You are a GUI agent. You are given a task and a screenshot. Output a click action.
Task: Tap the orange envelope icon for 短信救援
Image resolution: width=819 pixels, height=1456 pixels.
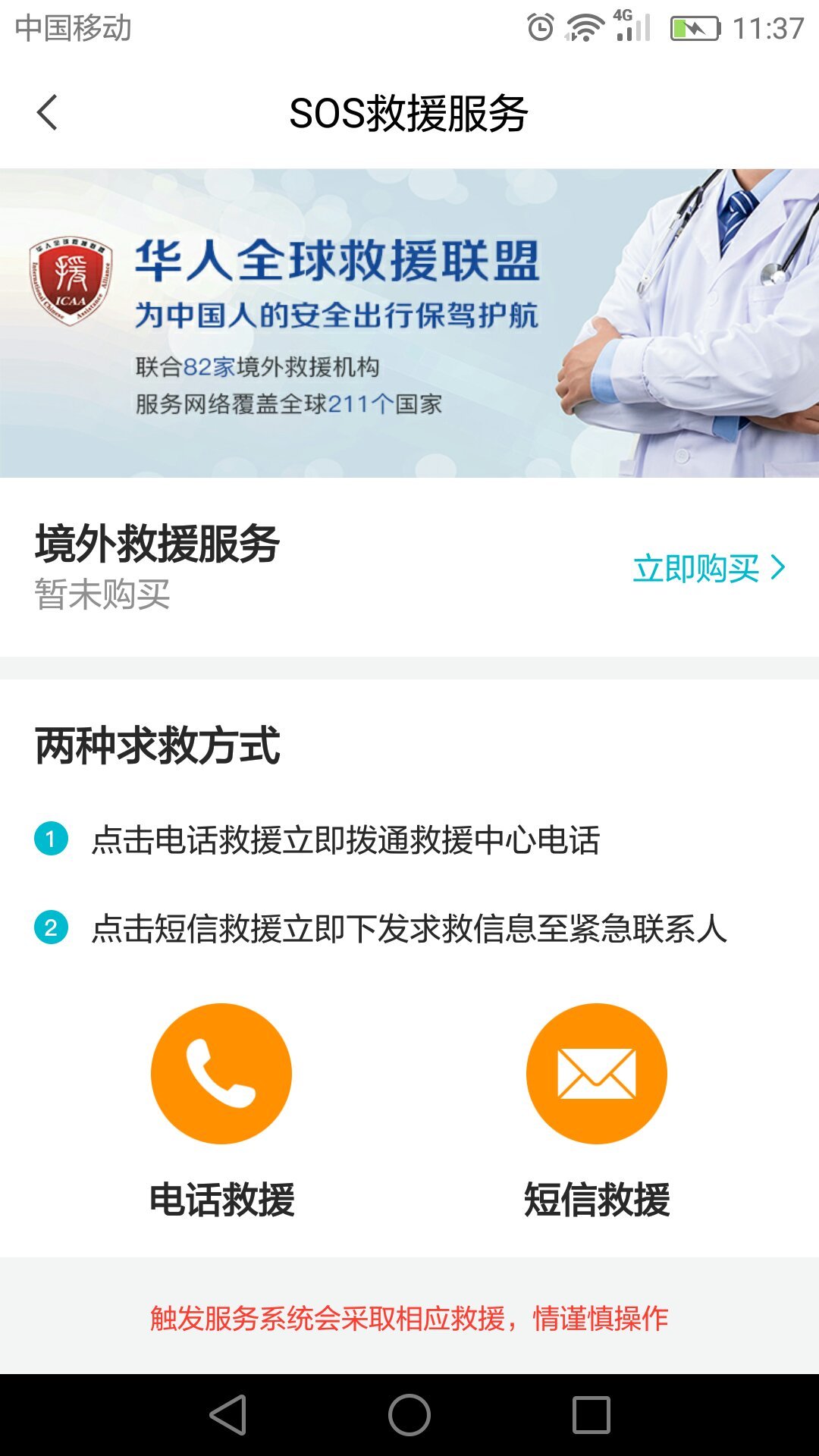598,1073
